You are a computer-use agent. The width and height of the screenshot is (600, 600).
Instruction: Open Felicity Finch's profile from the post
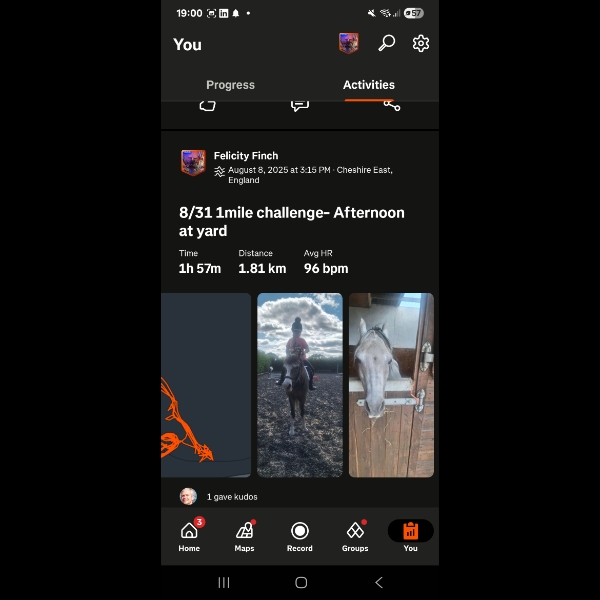click(x=246, y=156)
